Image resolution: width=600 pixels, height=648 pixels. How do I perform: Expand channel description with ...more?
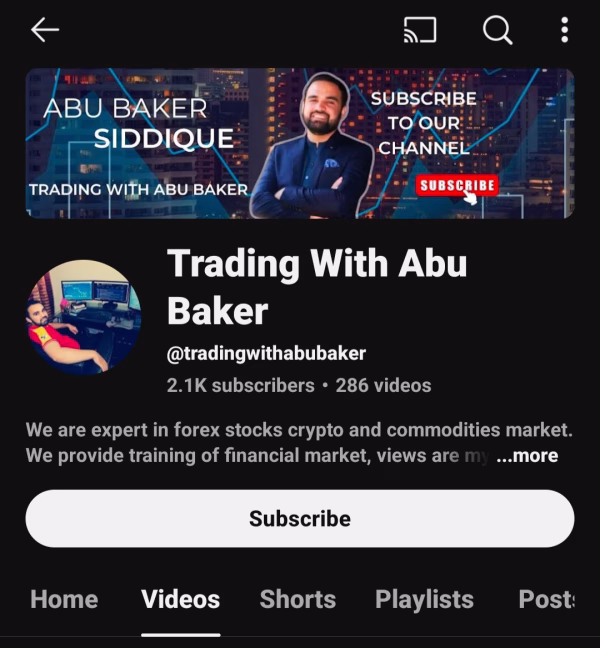[x=527, y=456]
